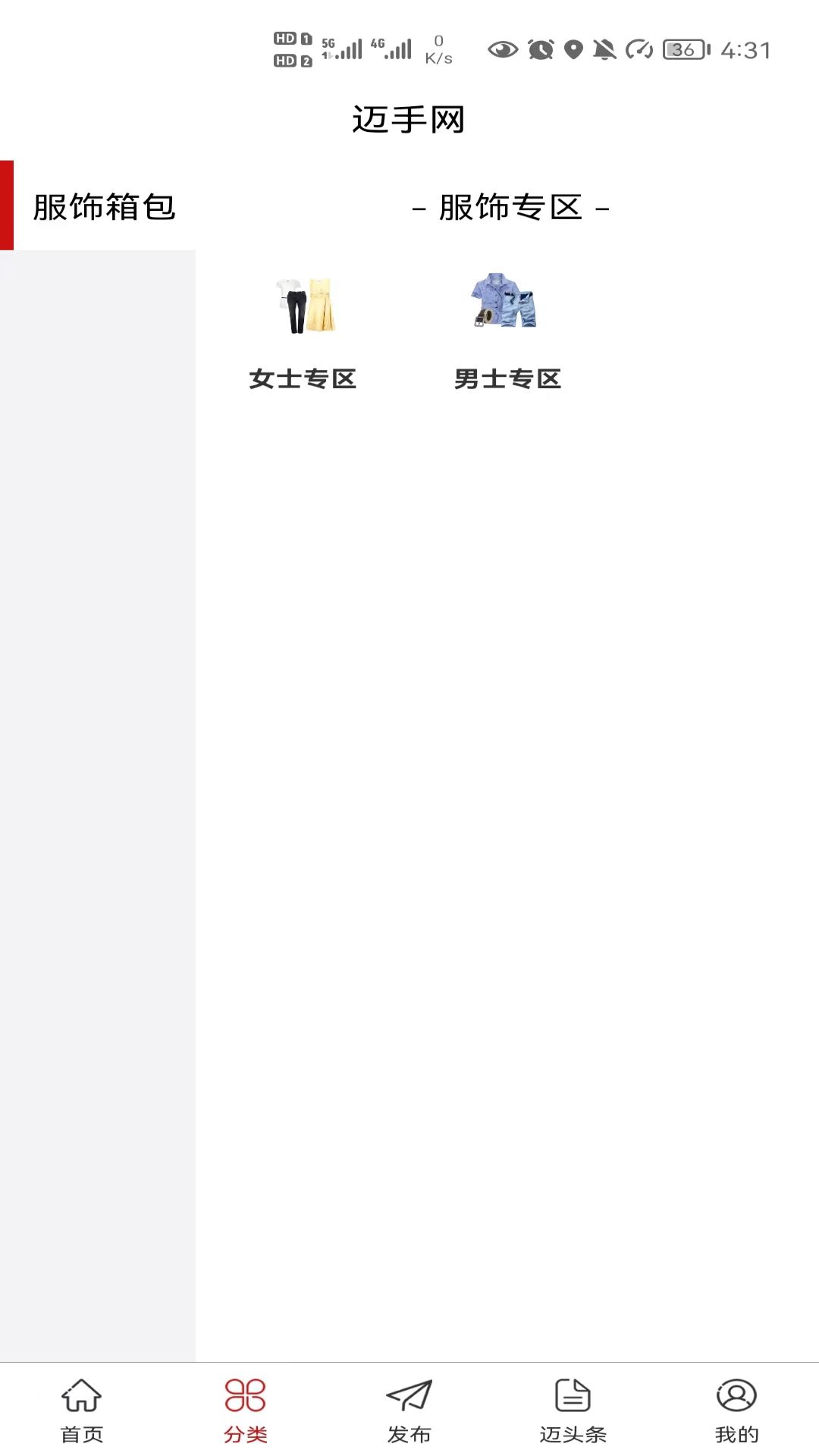Click the women's clothing thumbnail image
The image size is (819, 1456).
(304, 303)
